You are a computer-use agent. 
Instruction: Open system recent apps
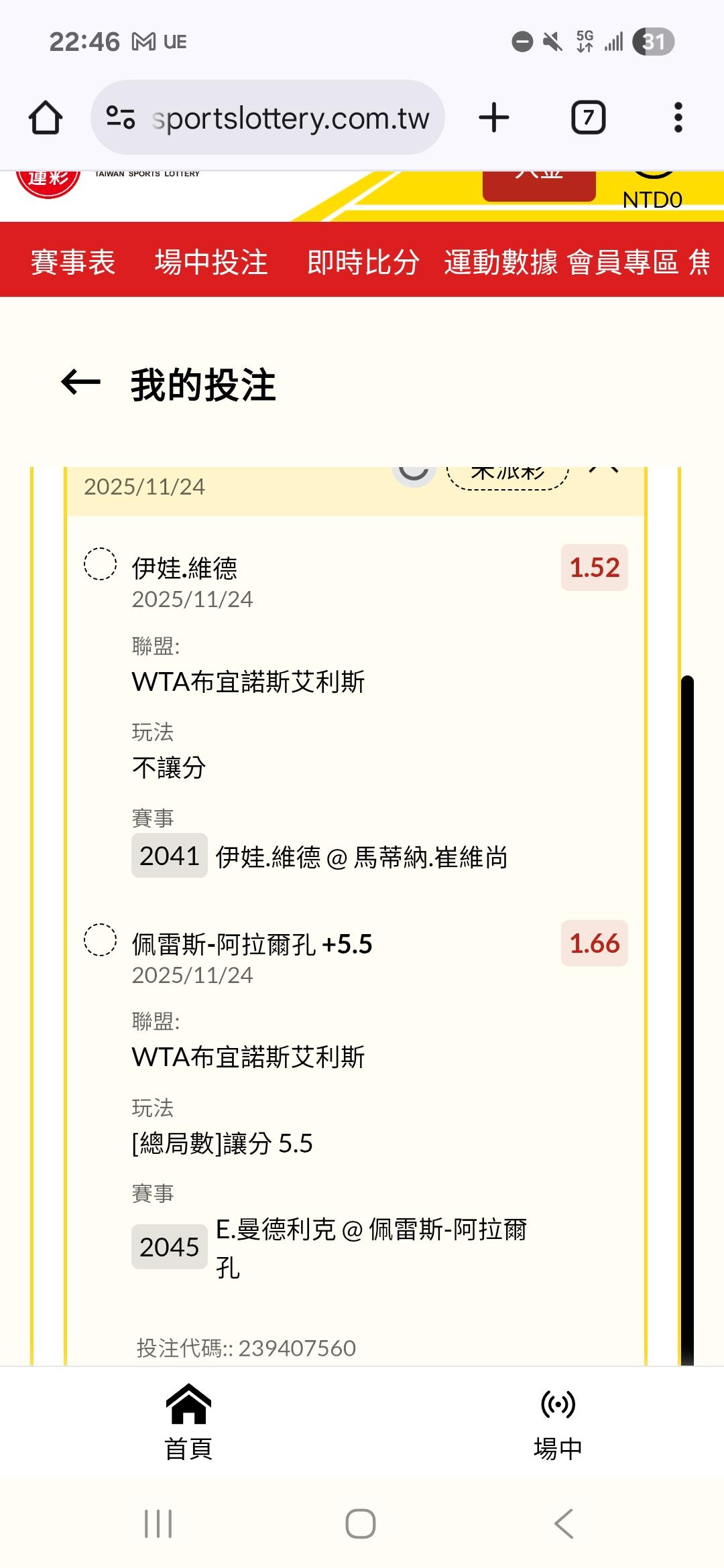tap(158, 1524)
